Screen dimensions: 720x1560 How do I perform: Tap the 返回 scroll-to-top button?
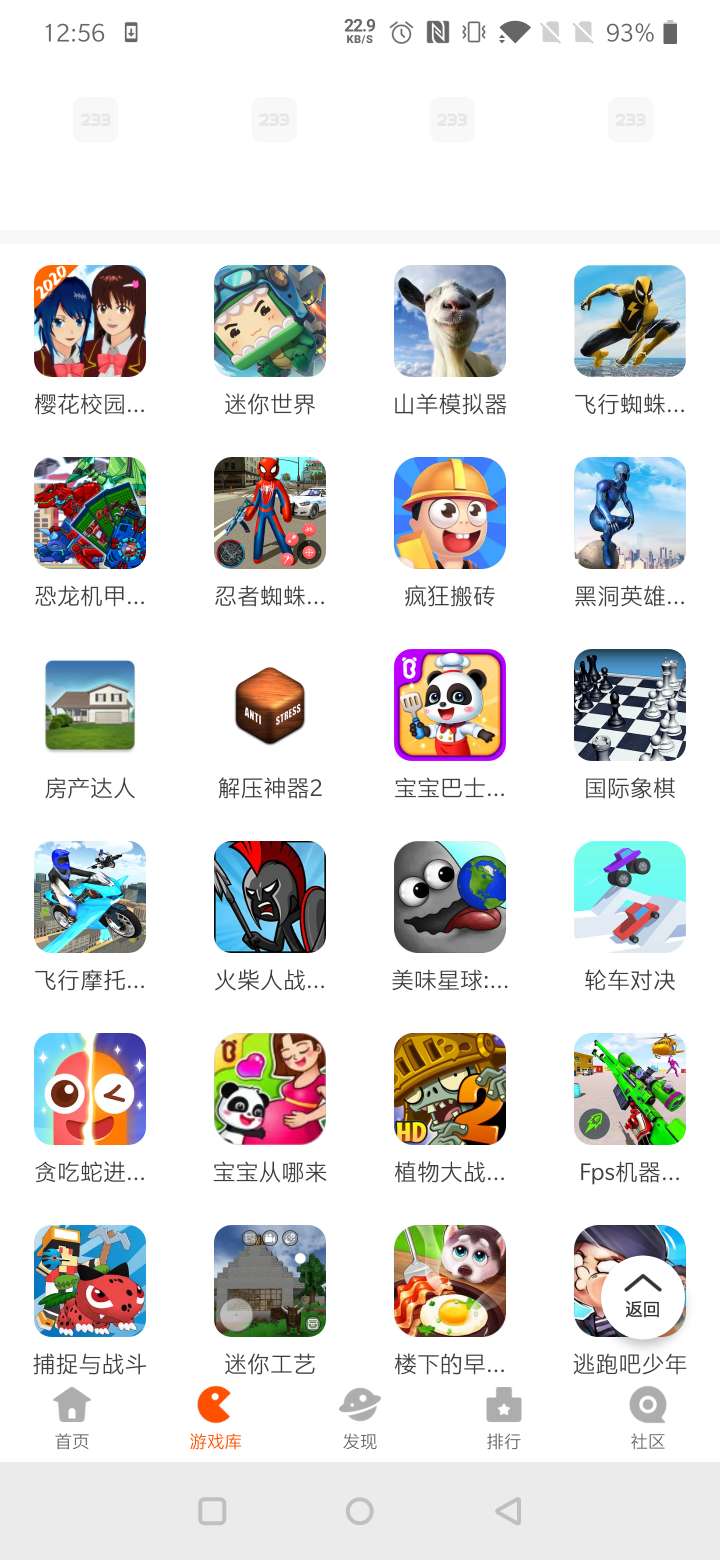pos(642,1296)
